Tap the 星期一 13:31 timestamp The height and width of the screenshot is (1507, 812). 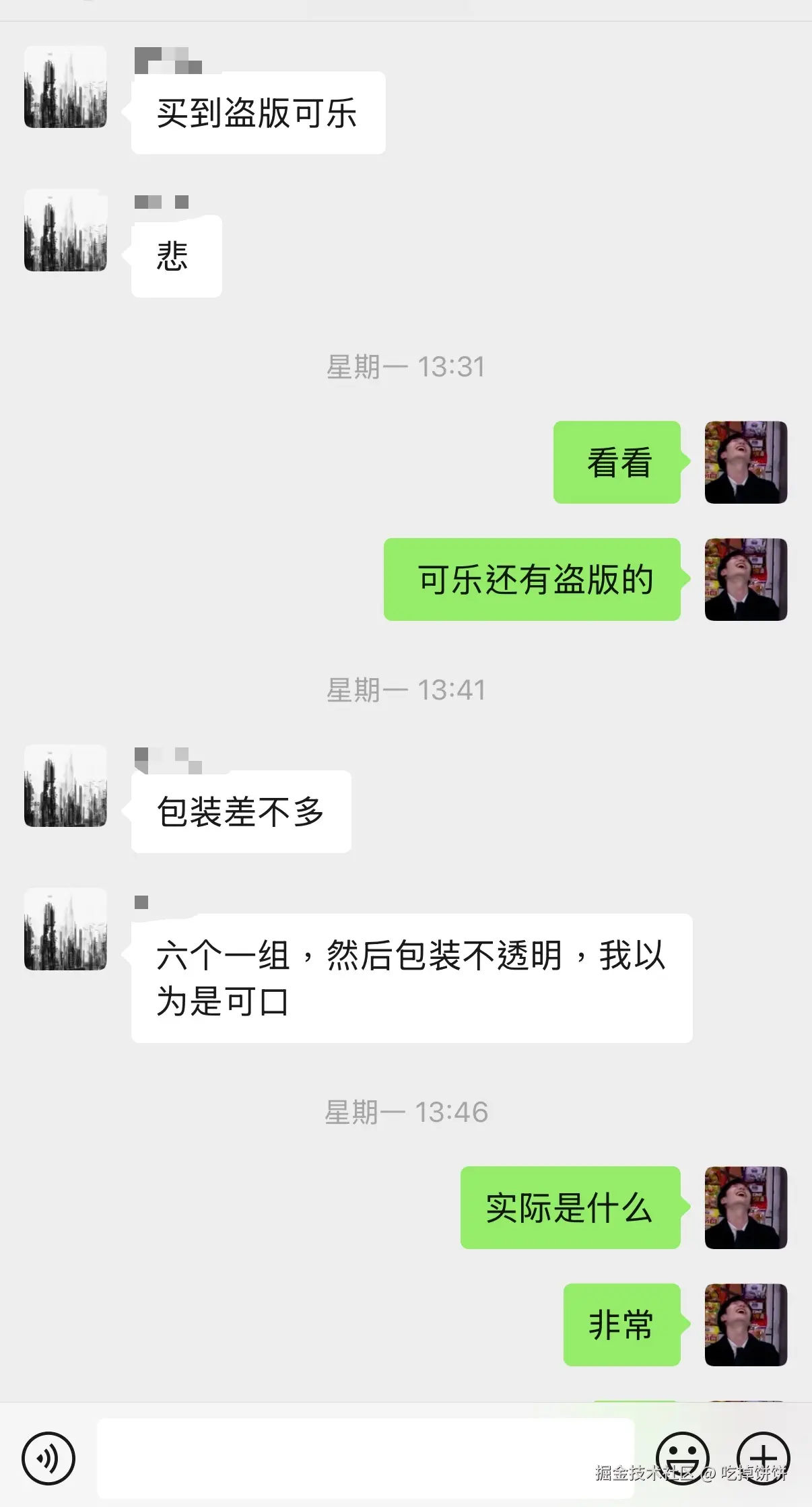(406, 366)
